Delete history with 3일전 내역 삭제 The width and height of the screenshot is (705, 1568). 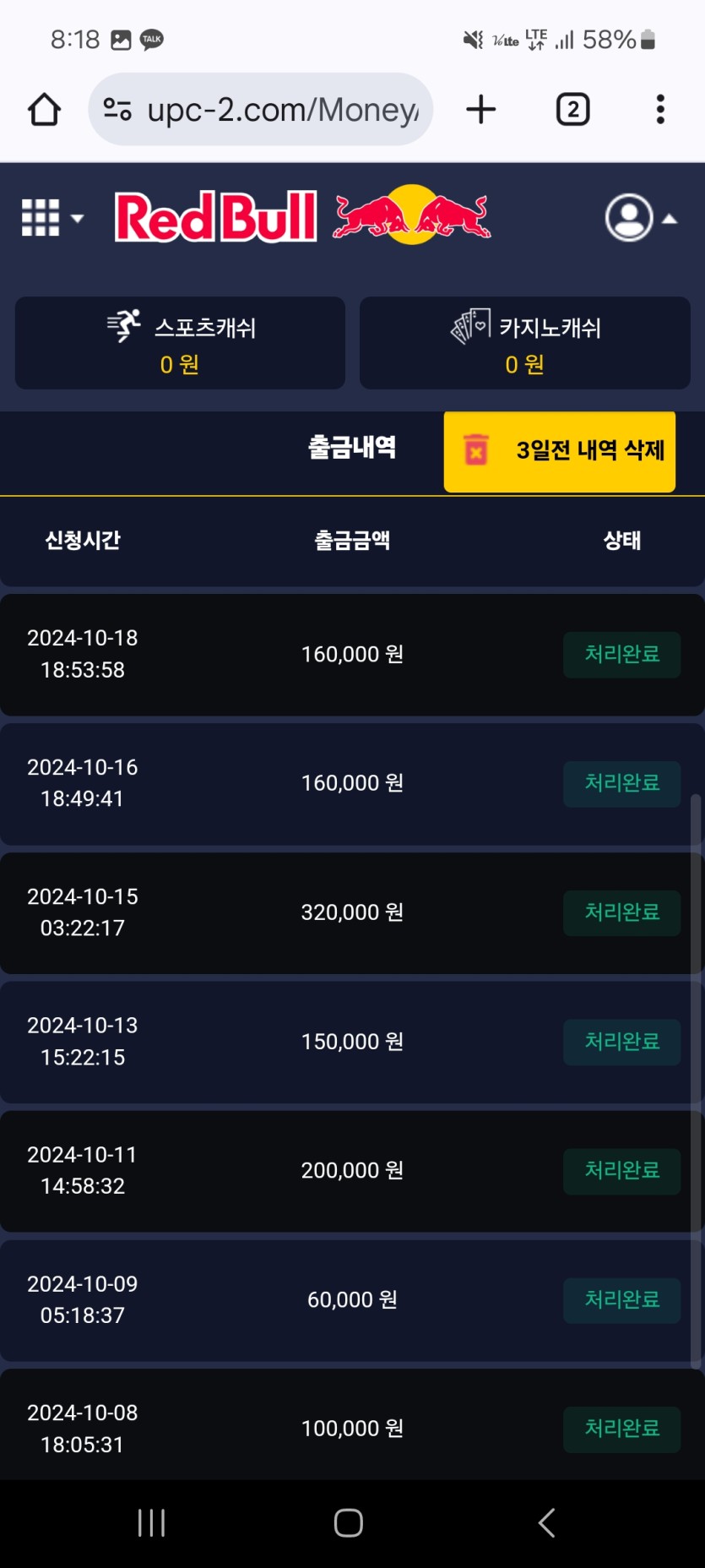(x=560, y=451)
